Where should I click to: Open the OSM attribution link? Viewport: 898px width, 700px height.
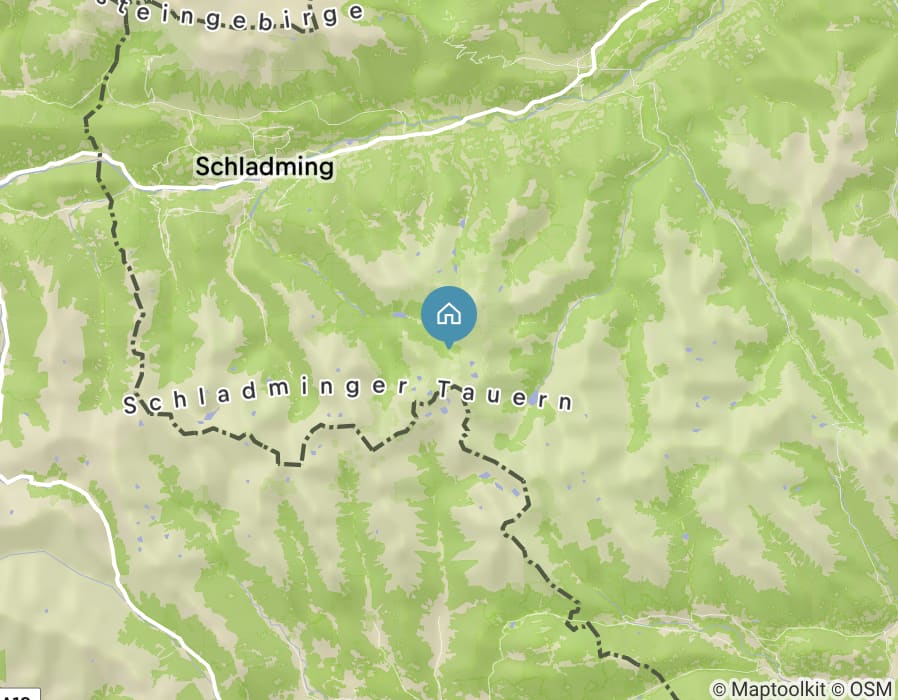pyautogui.click(x=871, y=689)
